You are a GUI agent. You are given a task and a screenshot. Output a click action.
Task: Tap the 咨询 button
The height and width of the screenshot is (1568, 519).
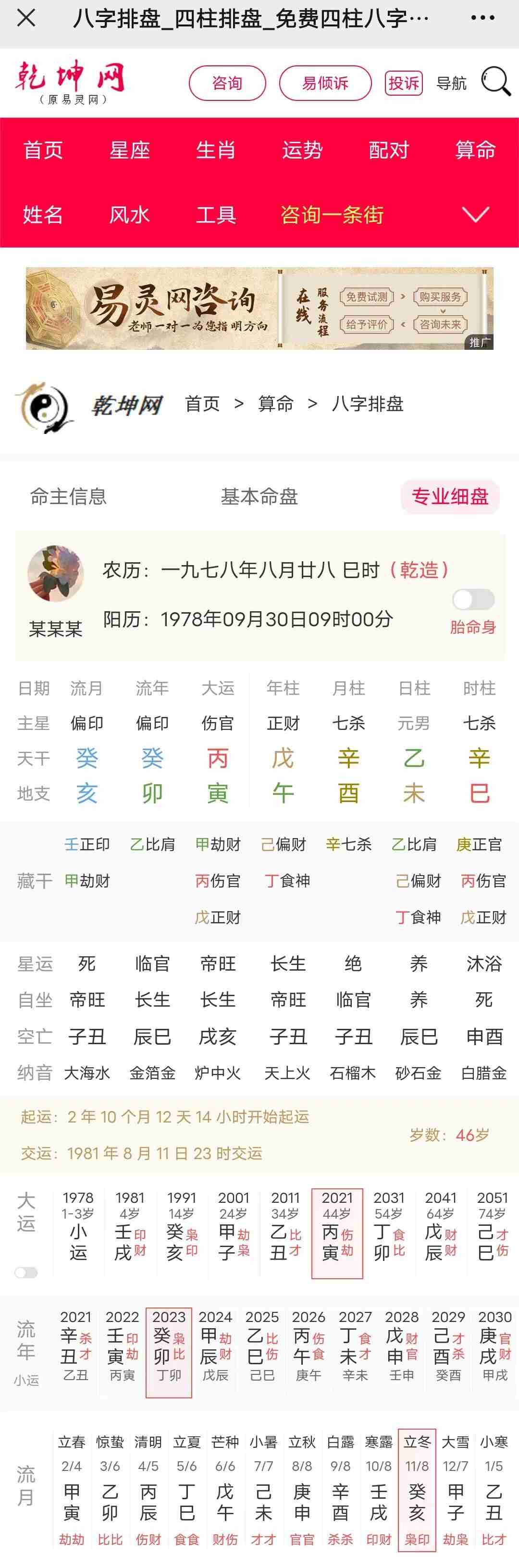227,84
